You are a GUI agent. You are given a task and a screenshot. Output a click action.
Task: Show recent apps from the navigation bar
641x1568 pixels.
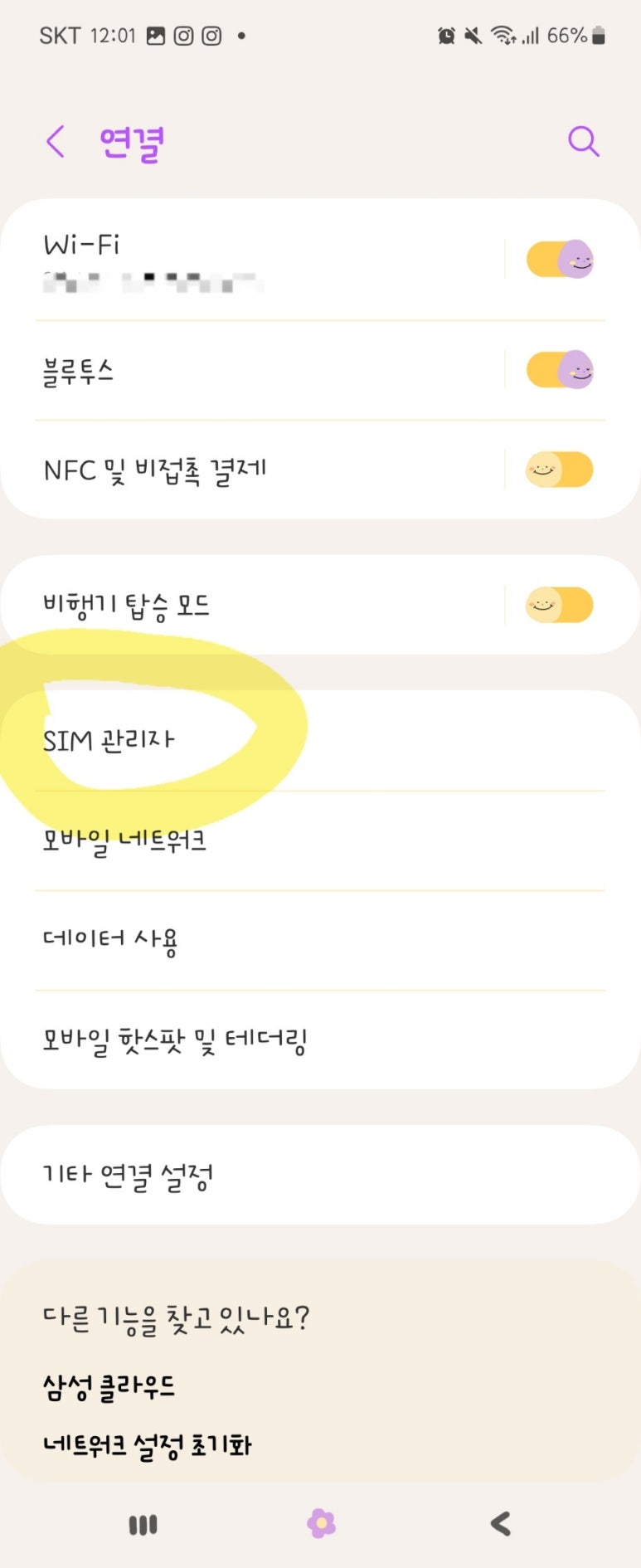[x=143, y=1524]
